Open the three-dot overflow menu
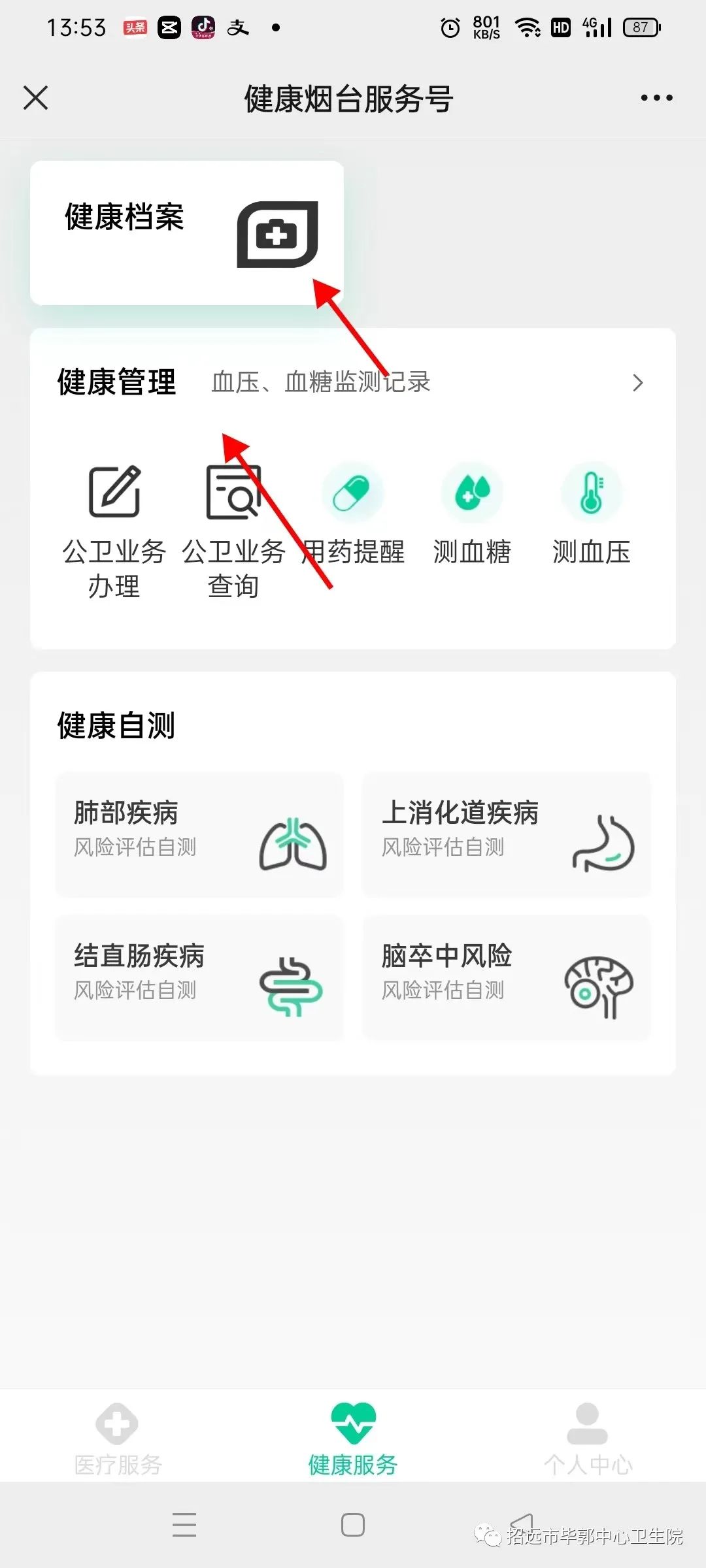This screenshot has width=706, height=1568. click(x=656, y=98)
